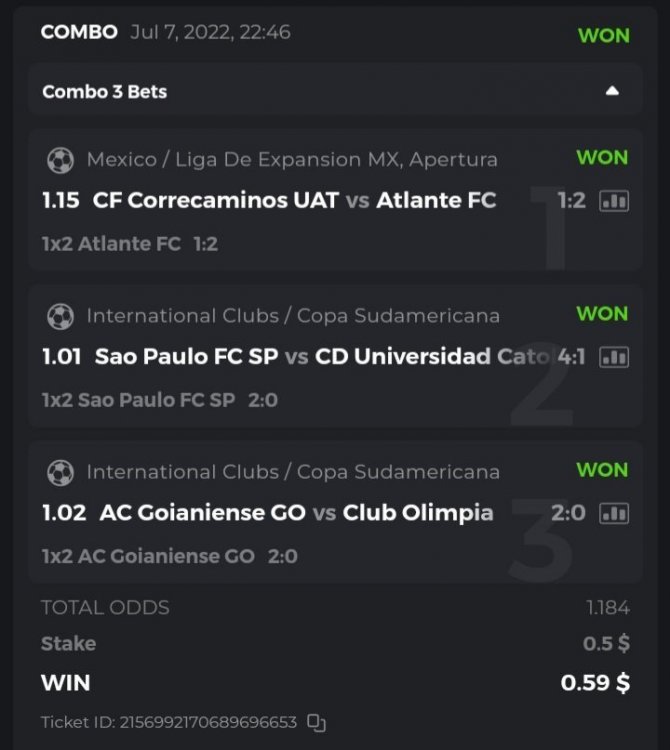The image size is (670, 750).
Task: Collapse the Combo 3 Bets section
Action: pos(612,92)
